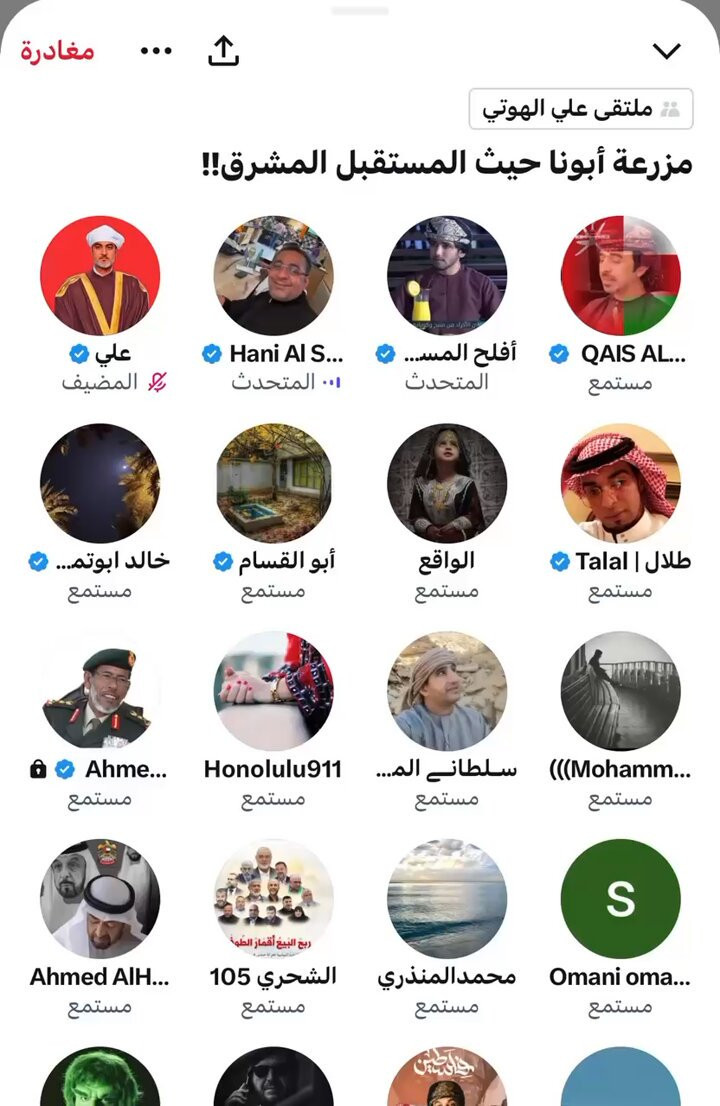
Task: Open speaker Hani Al S... profile
Action: coord(273,276)
